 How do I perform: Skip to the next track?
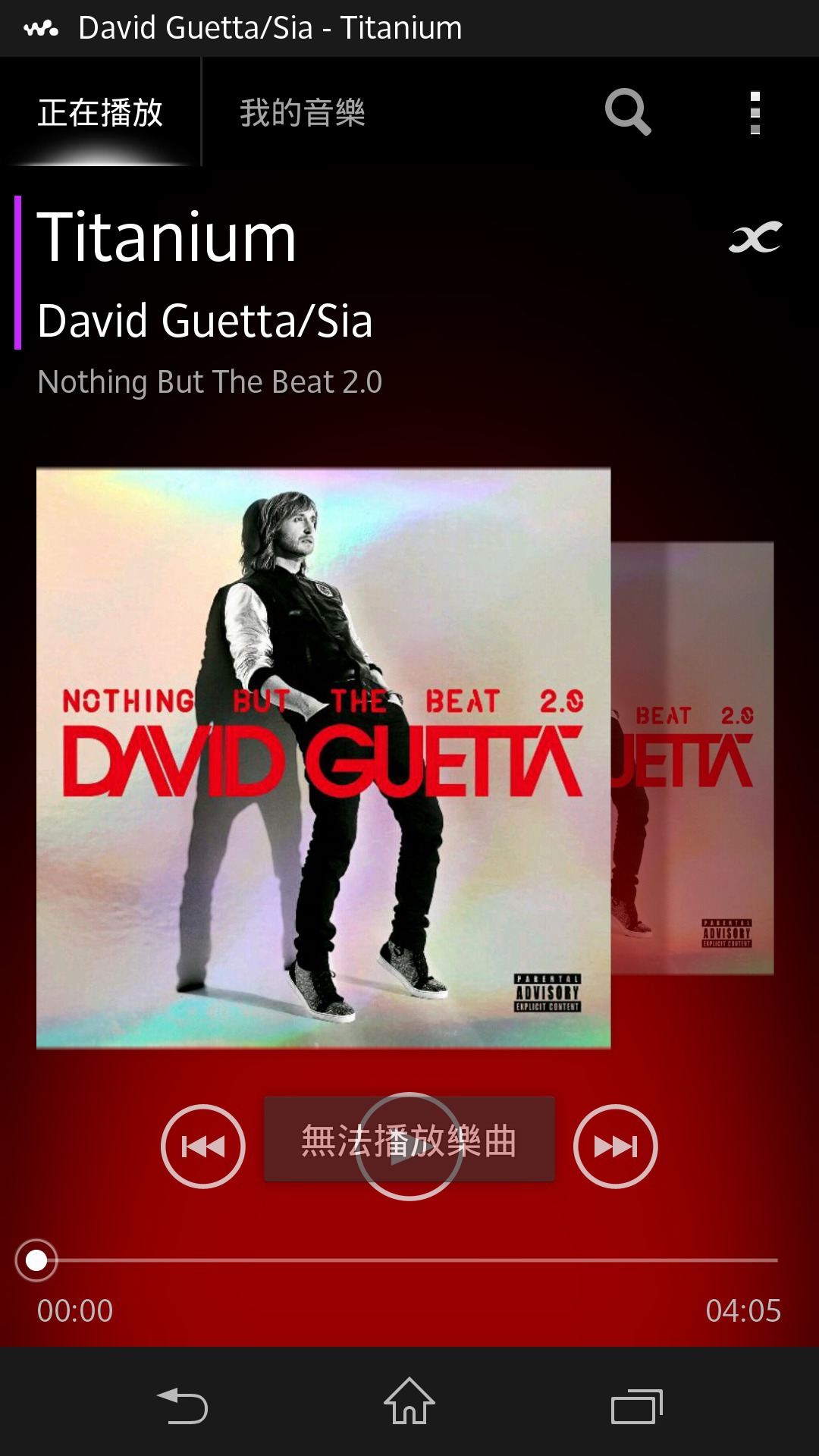[x=615, y=1146]
